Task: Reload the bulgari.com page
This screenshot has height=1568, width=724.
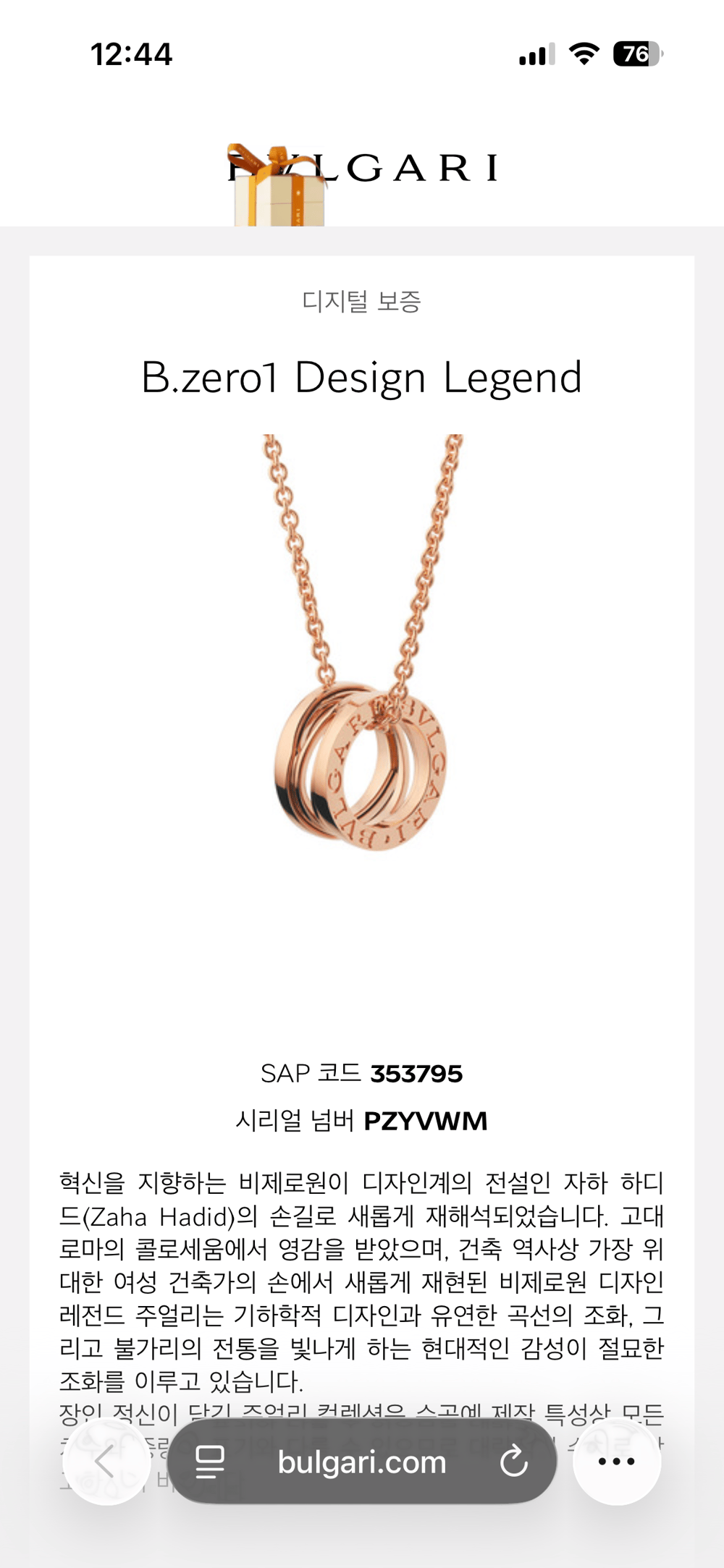Action: pos(513,1462)
